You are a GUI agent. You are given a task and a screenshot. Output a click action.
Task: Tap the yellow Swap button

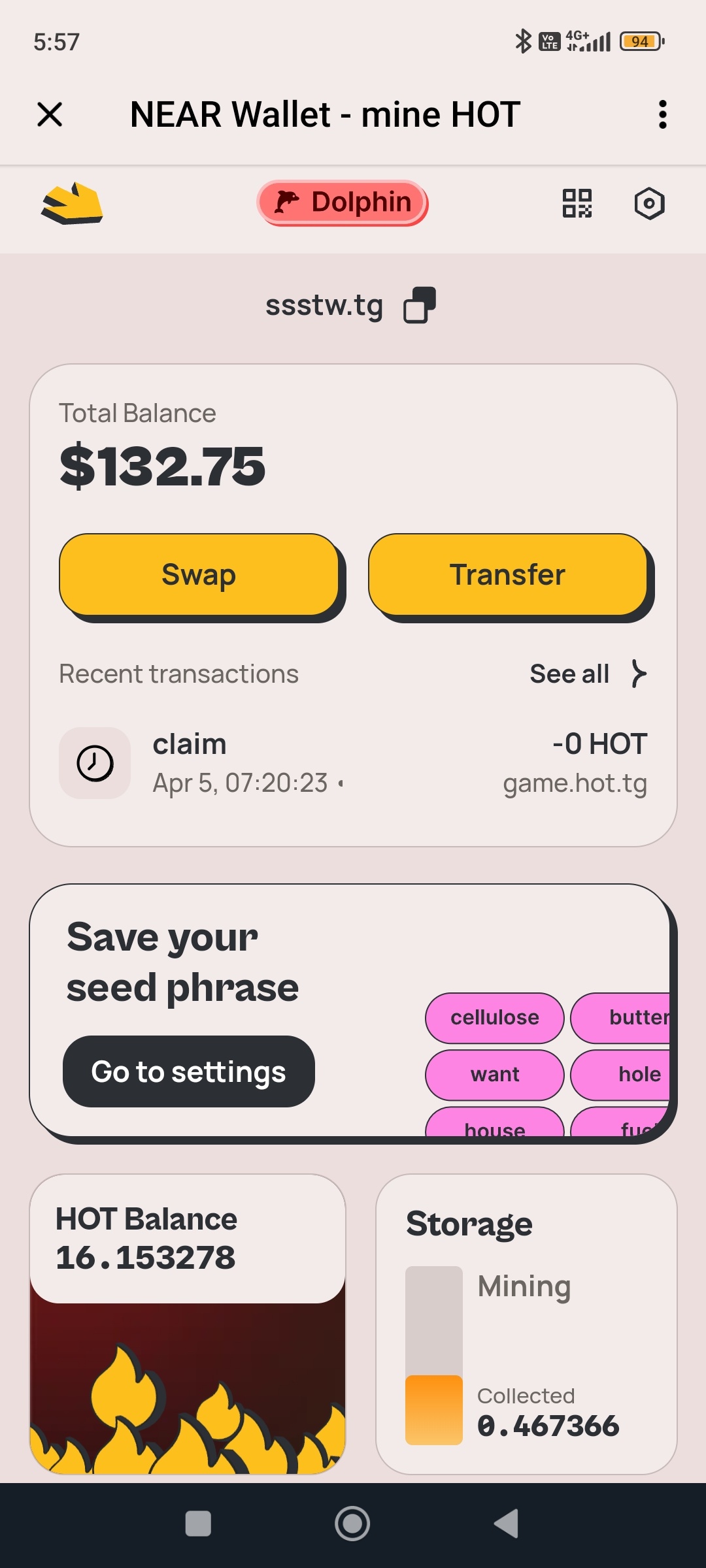click(x=199, y=575)
